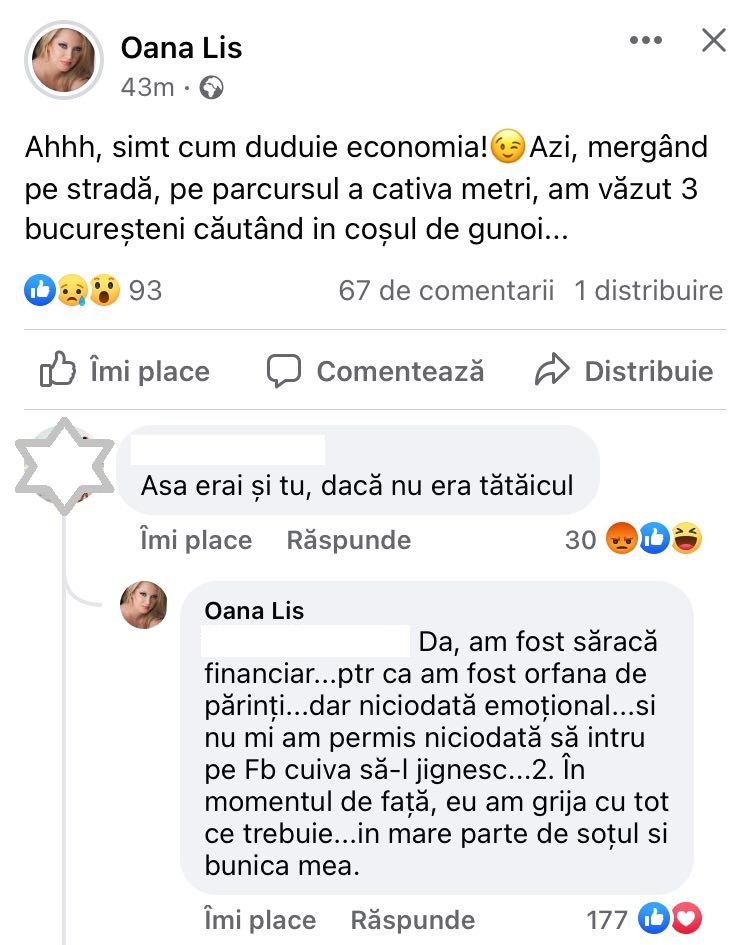Tap Răspunde under Oana Lis's reply
The image size is (750, 945).
[x=412, y=920]
